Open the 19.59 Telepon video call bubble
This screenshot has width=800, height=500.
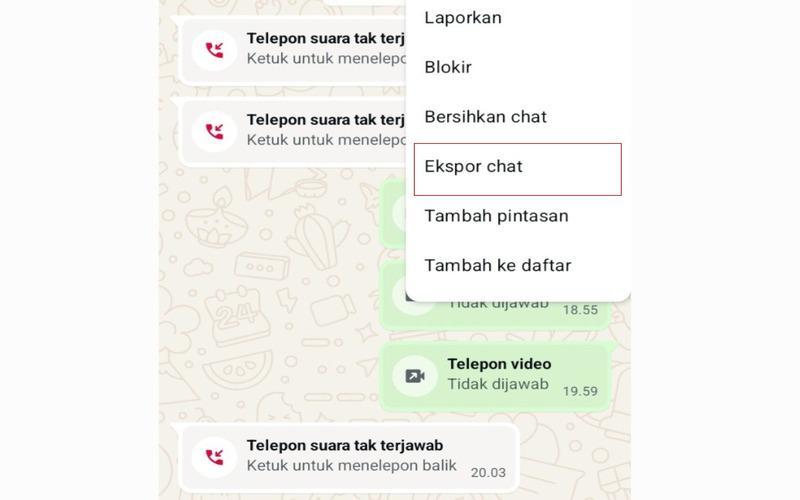point(496,375)
